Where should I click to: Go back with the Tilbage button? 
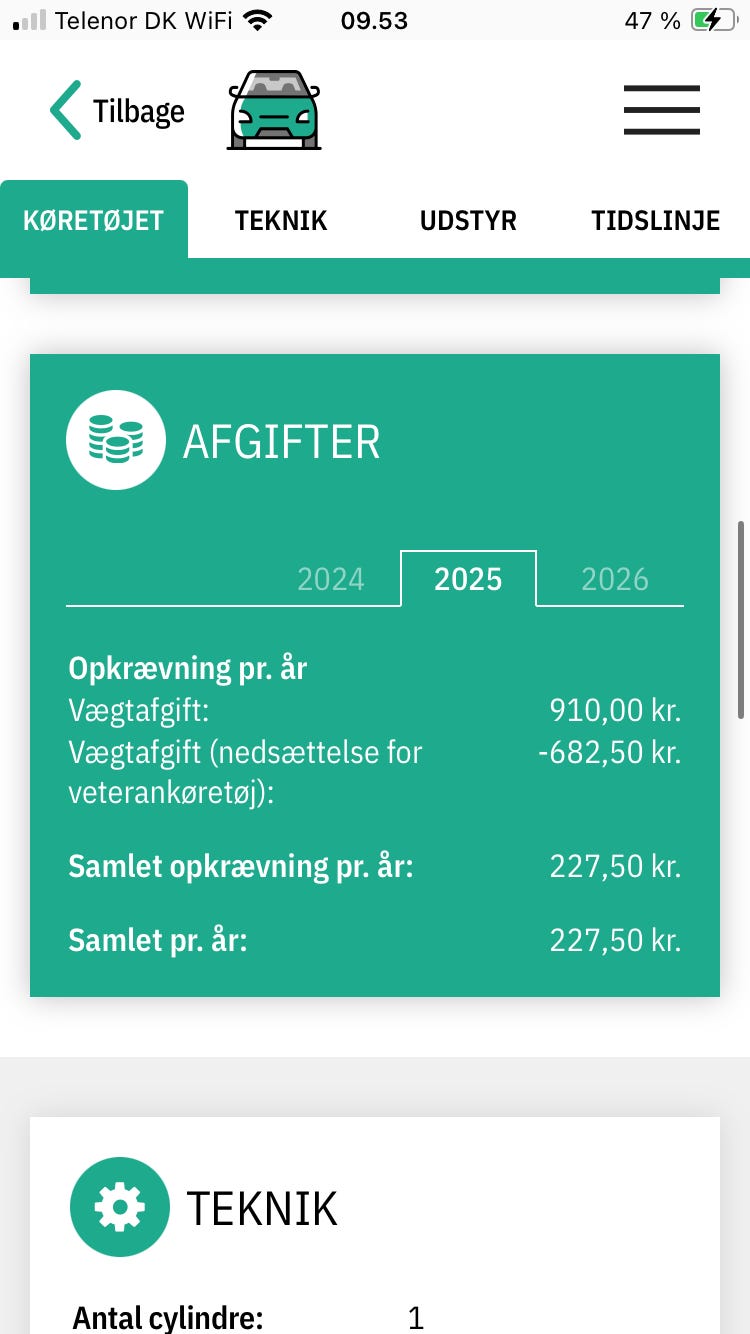coord(118,111)
